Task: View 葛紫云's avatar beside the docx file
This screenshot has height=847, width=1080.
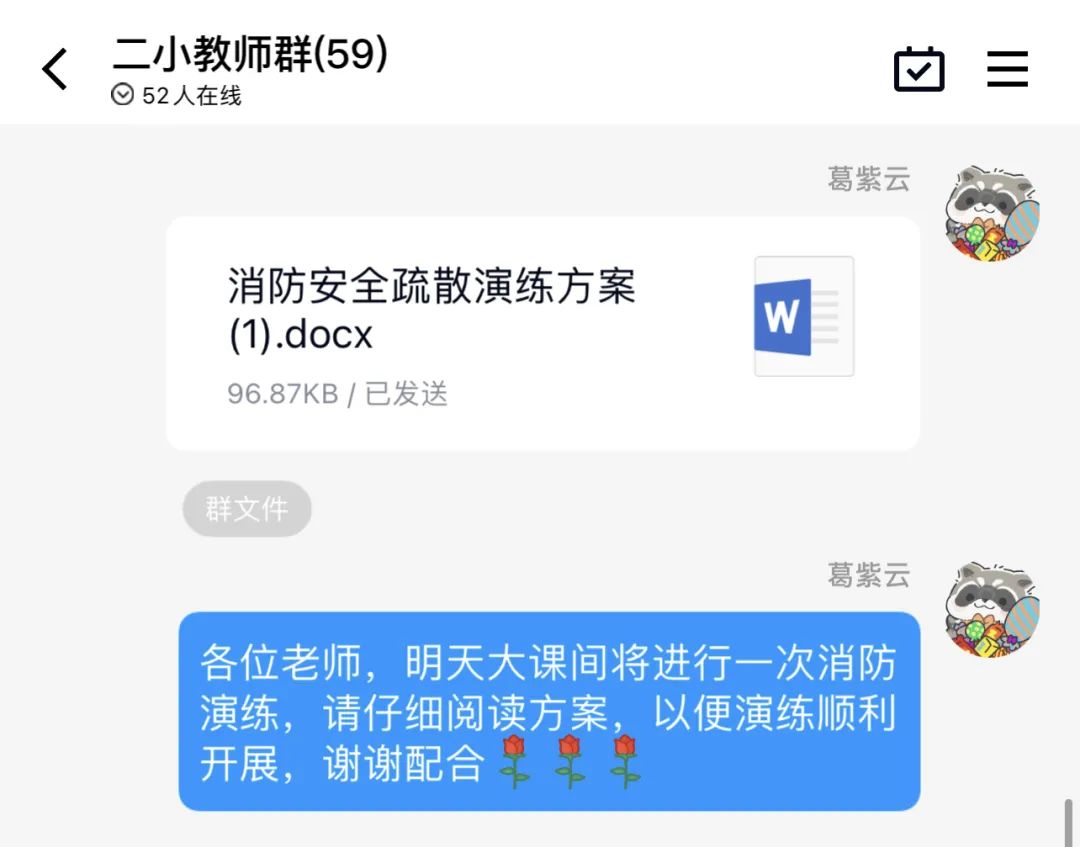Action: click(x=991, y=214)
